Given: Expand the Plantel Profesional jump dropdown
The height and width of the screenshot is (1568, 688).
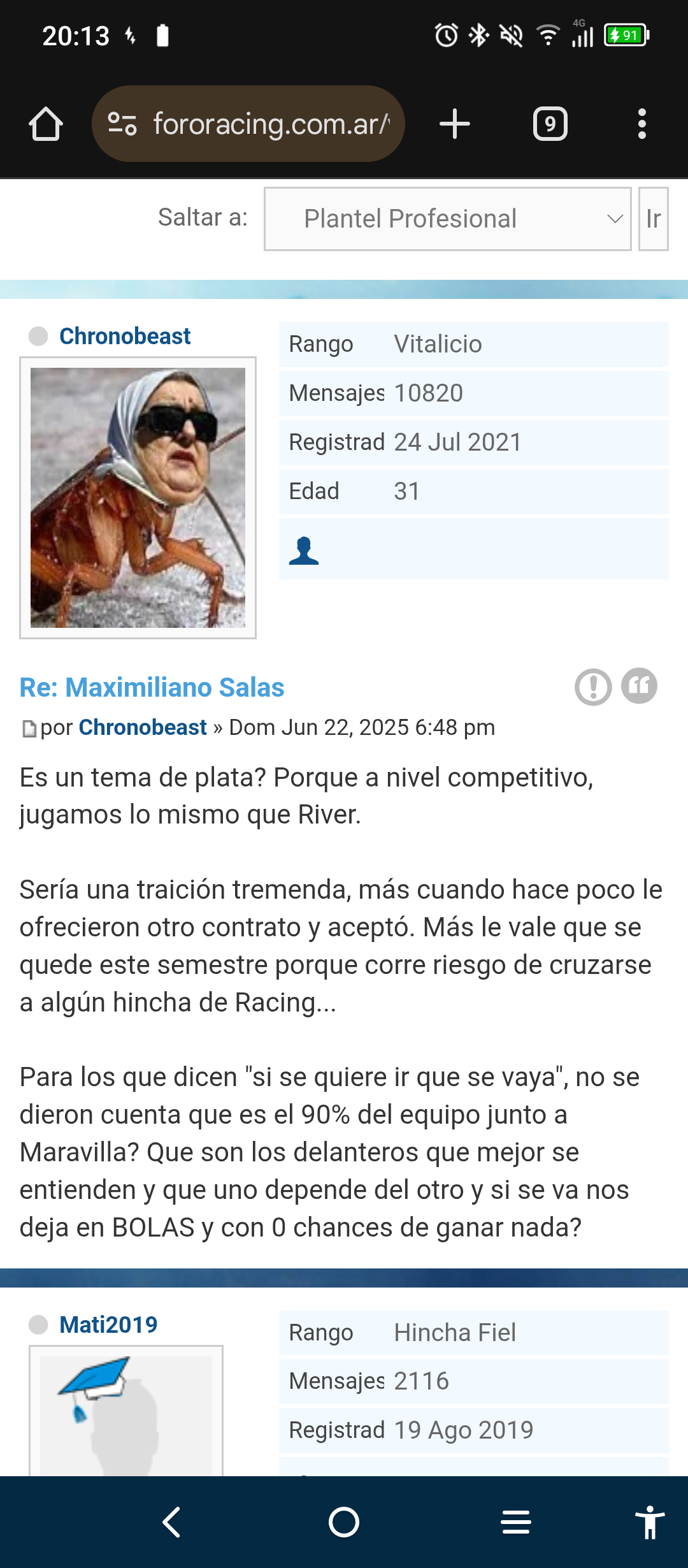Looking at the screenshot, I should point(448,219).
